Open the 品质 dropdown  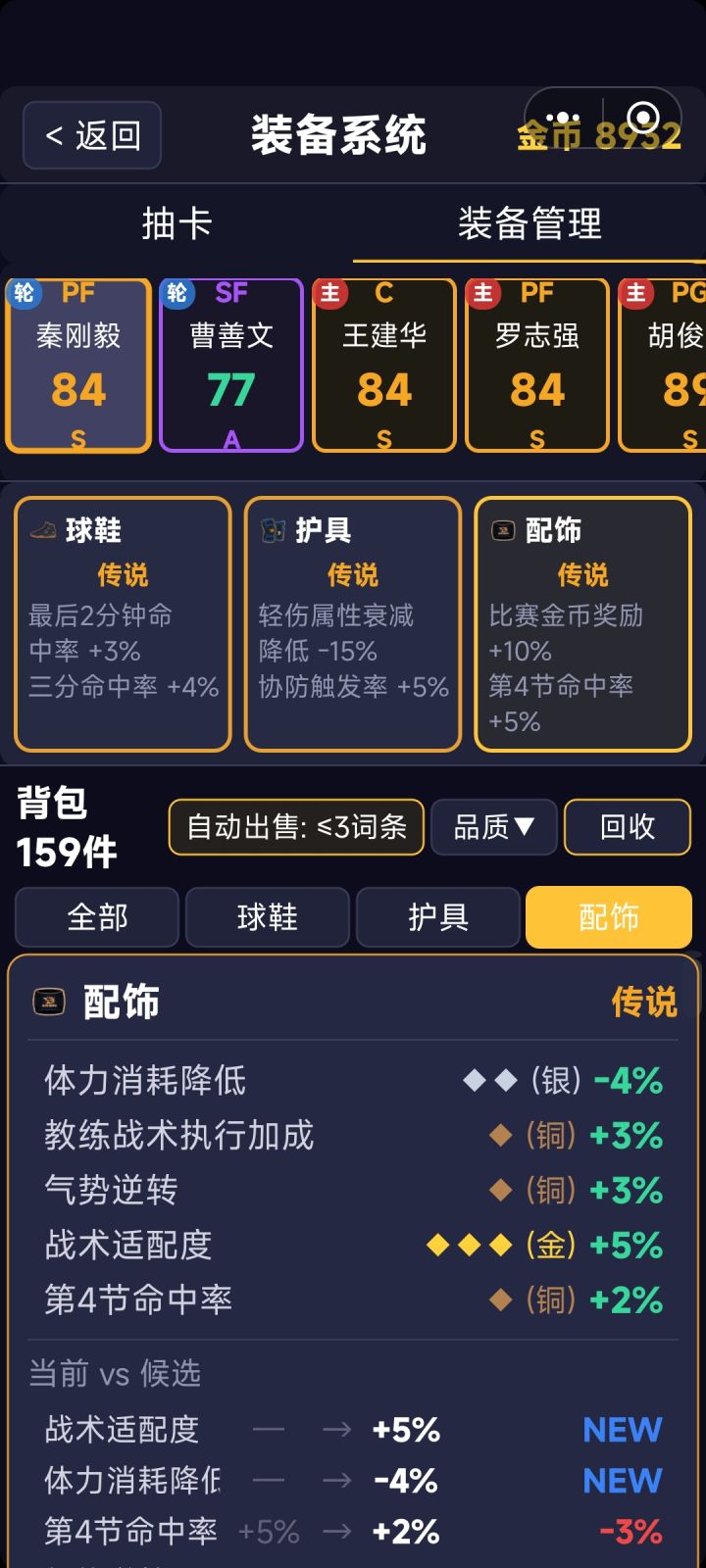pyautogui.click(x=493, y=828)
